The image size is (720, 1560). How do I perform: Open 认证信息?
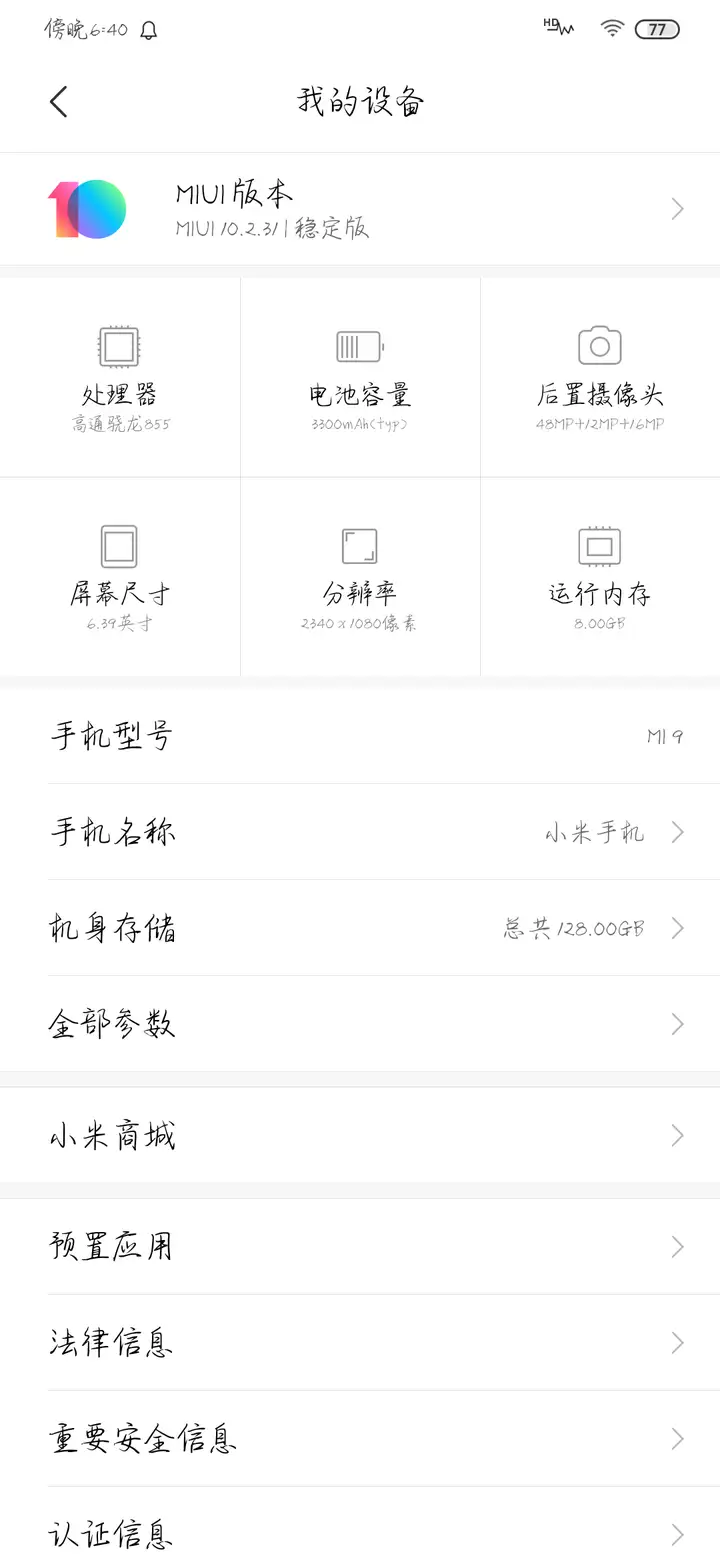[x=360, y=1524]
